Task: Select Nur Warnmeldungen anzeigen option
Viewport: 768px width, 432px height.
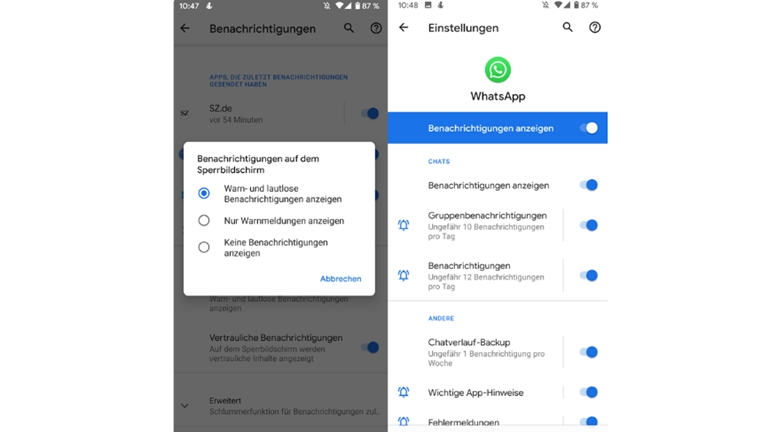Action: 204,220
